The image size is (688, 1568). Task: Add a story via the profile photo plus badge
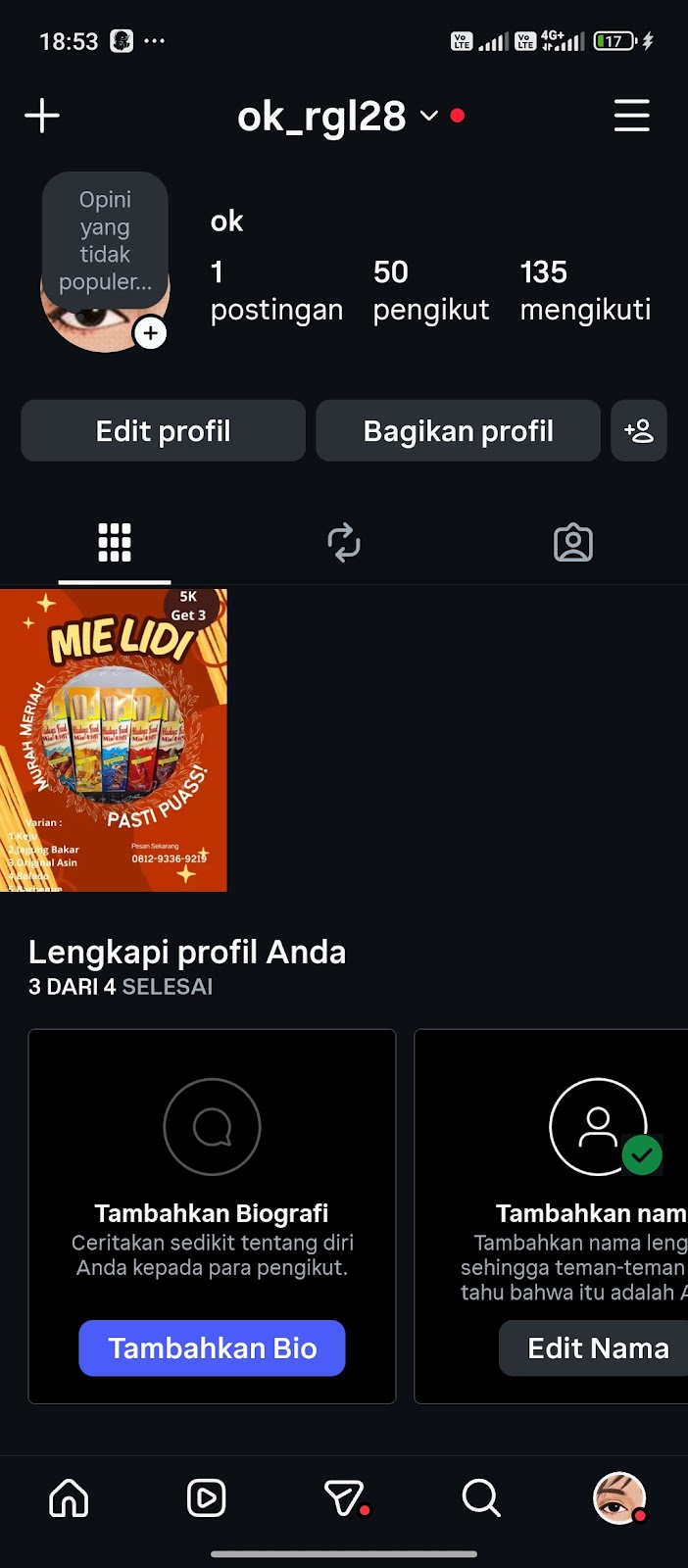(150, 333)
